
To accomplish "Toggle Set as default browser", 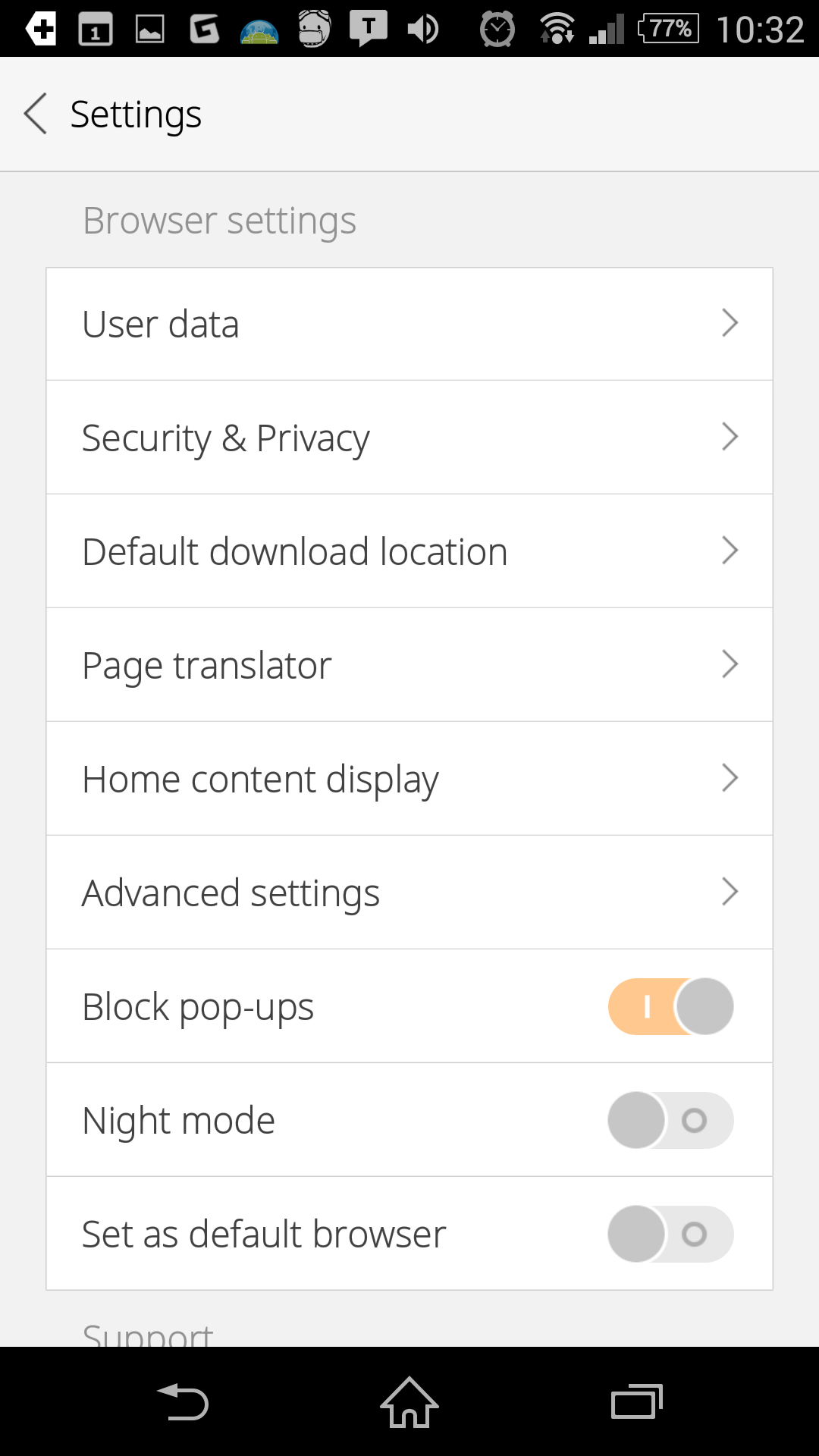I will click(x=670, y=1234).
